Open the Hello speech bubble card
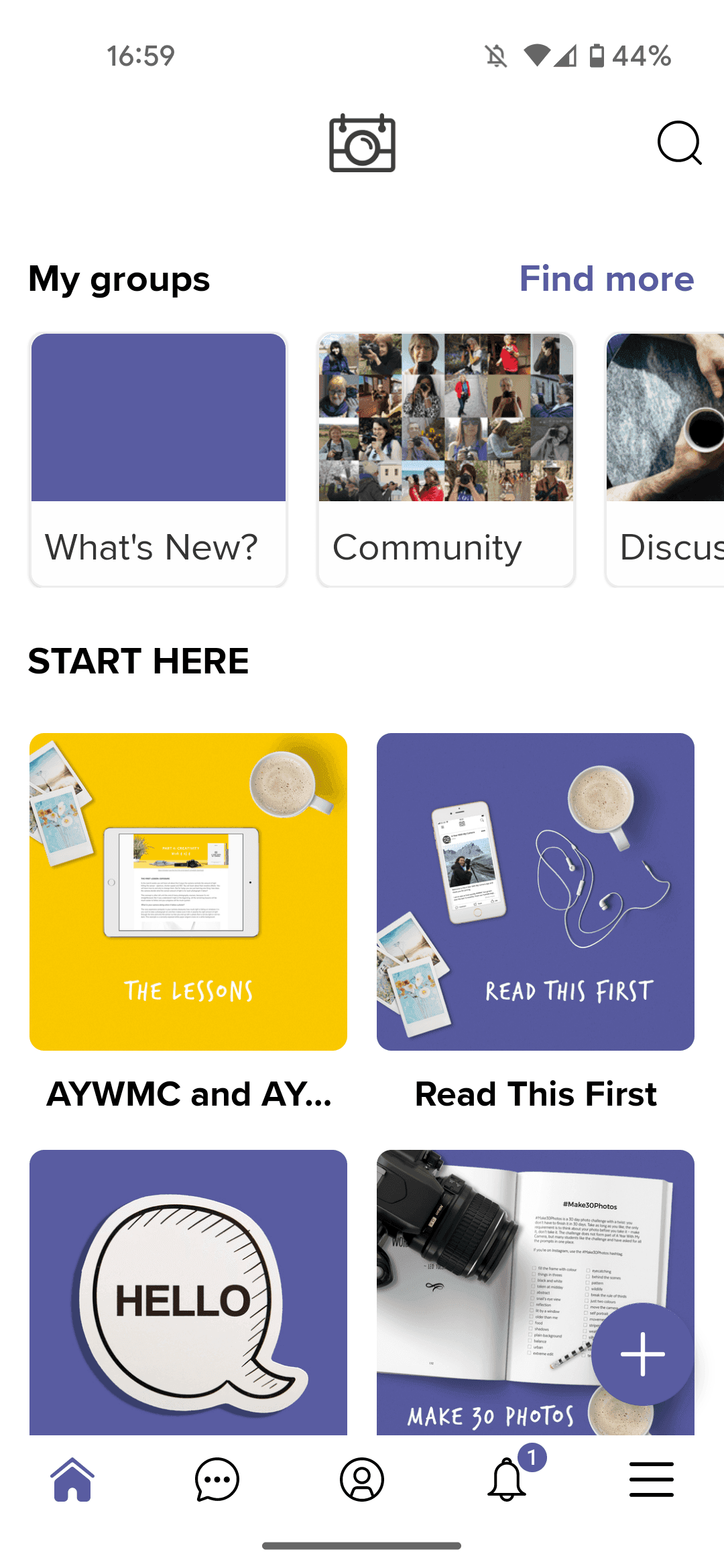Image resolution: width=724 pixels, height=1568 pixels. coord(188,1292)
